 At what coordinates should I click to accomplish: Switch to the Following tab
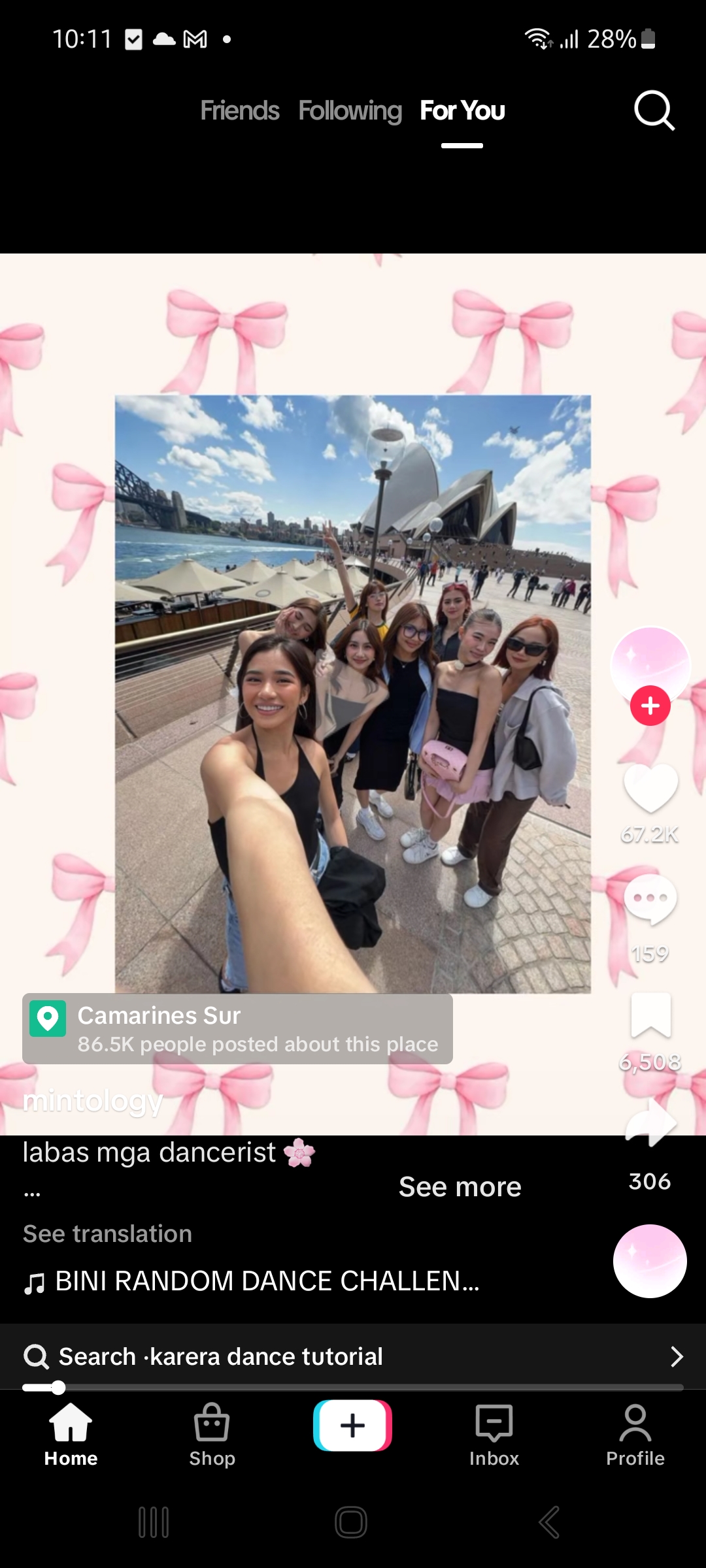tap(350, 110)
